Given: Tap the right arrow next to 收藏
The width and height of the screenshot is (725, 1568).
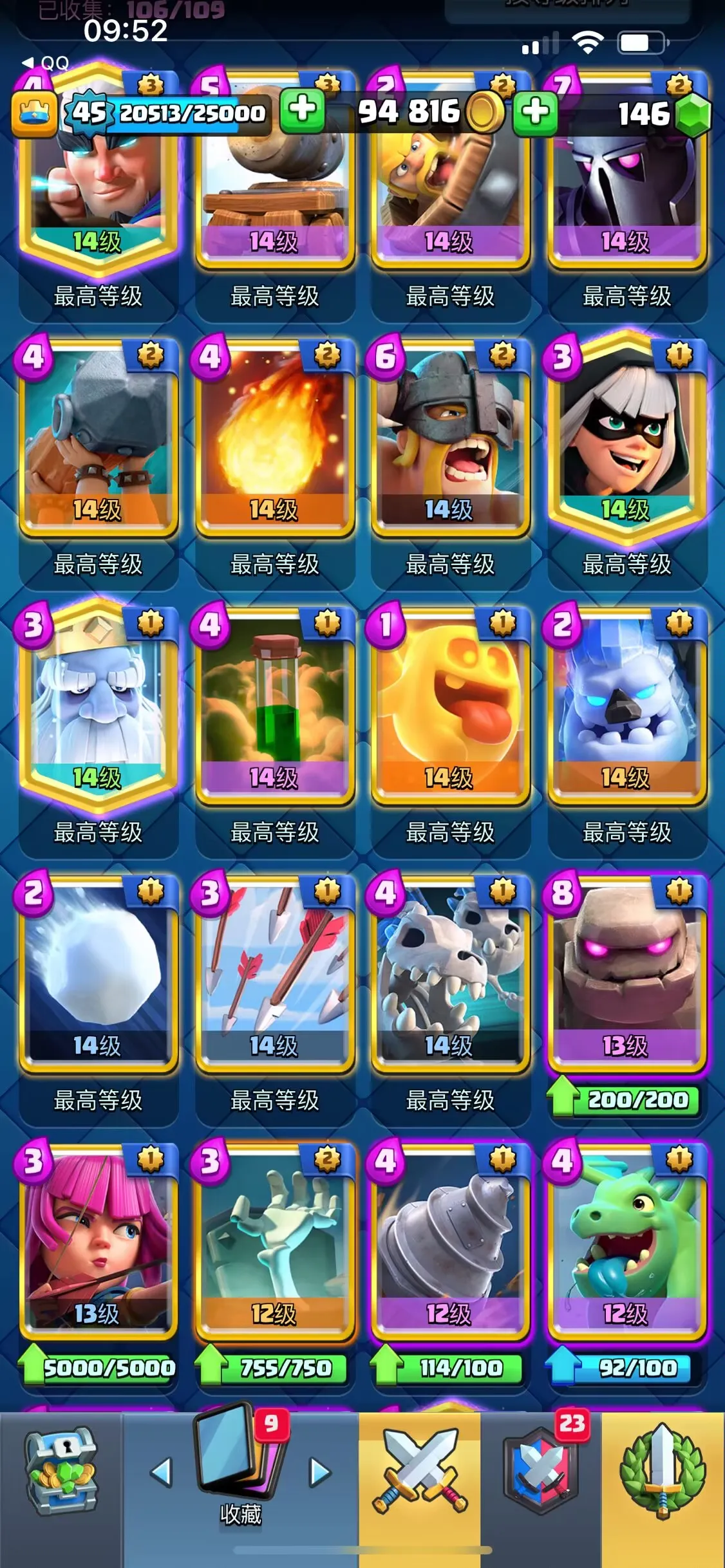Looking at the screenshot, I should click(319, 1472).
